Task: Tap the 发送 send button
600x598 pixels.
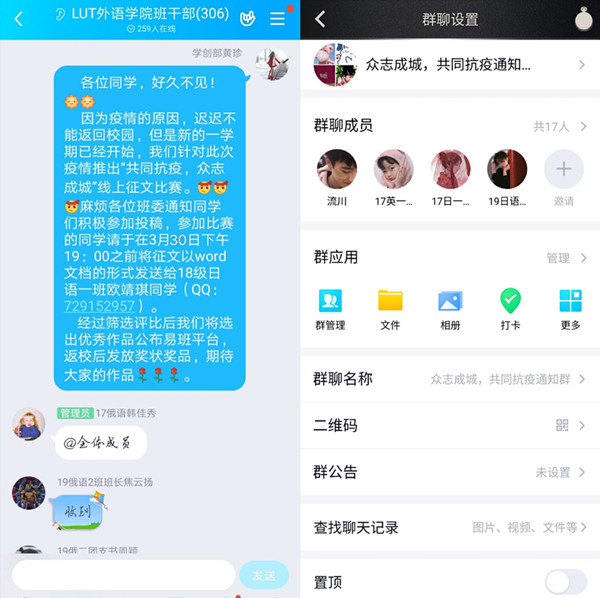Action: click(264, 576)
